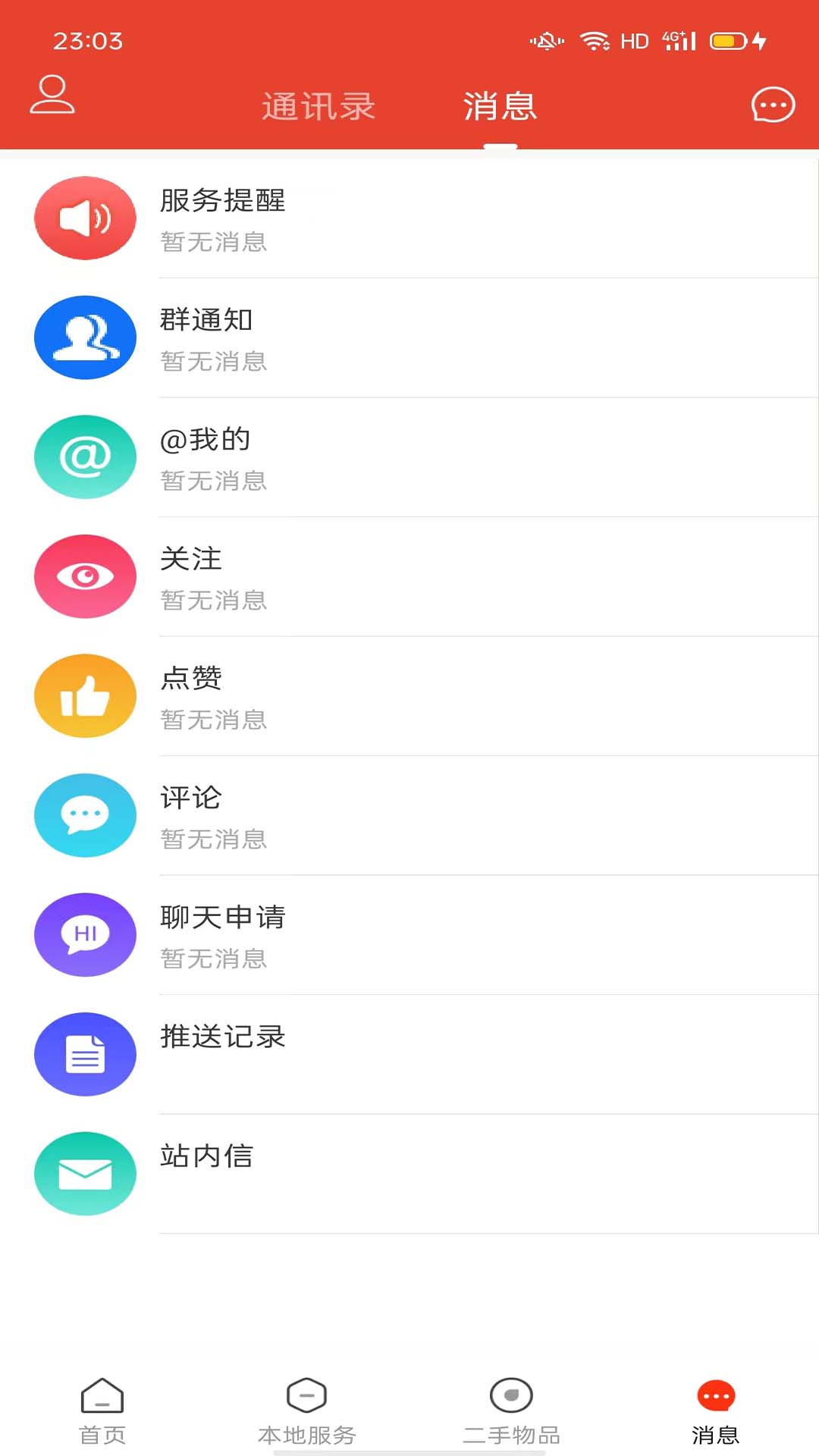Open the 点赞 thumbs-up icon

click(85, 695)
